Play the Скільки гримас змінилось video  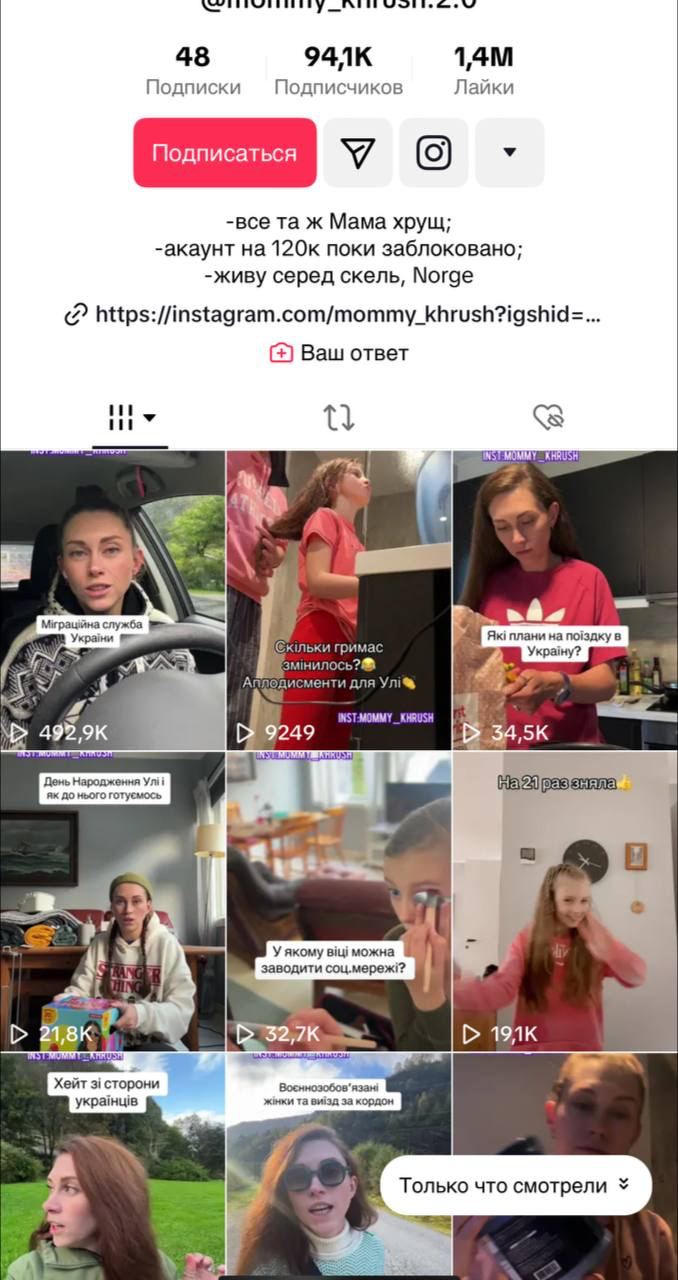point(338,600)
